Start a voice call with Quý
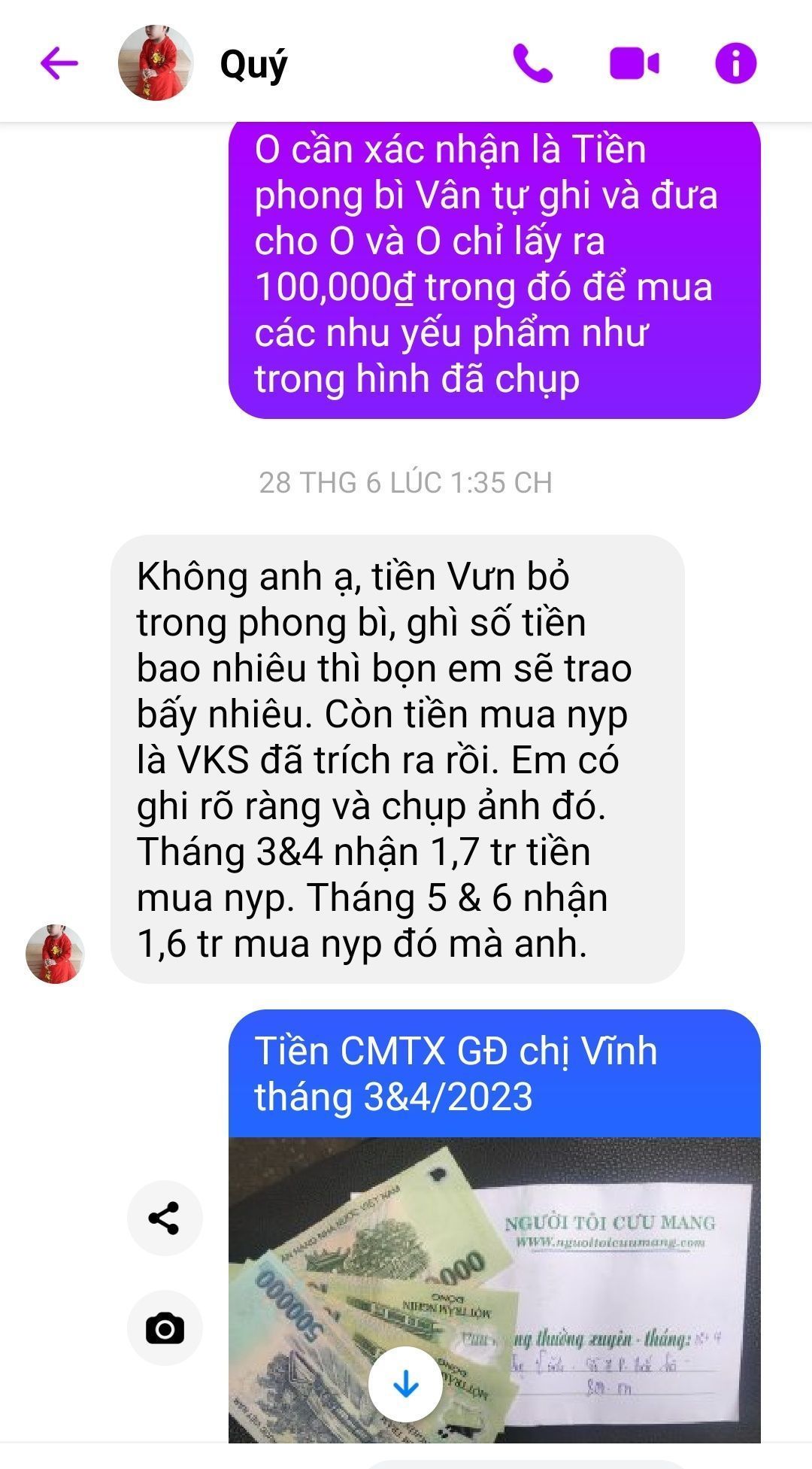 tap(532, 63)
